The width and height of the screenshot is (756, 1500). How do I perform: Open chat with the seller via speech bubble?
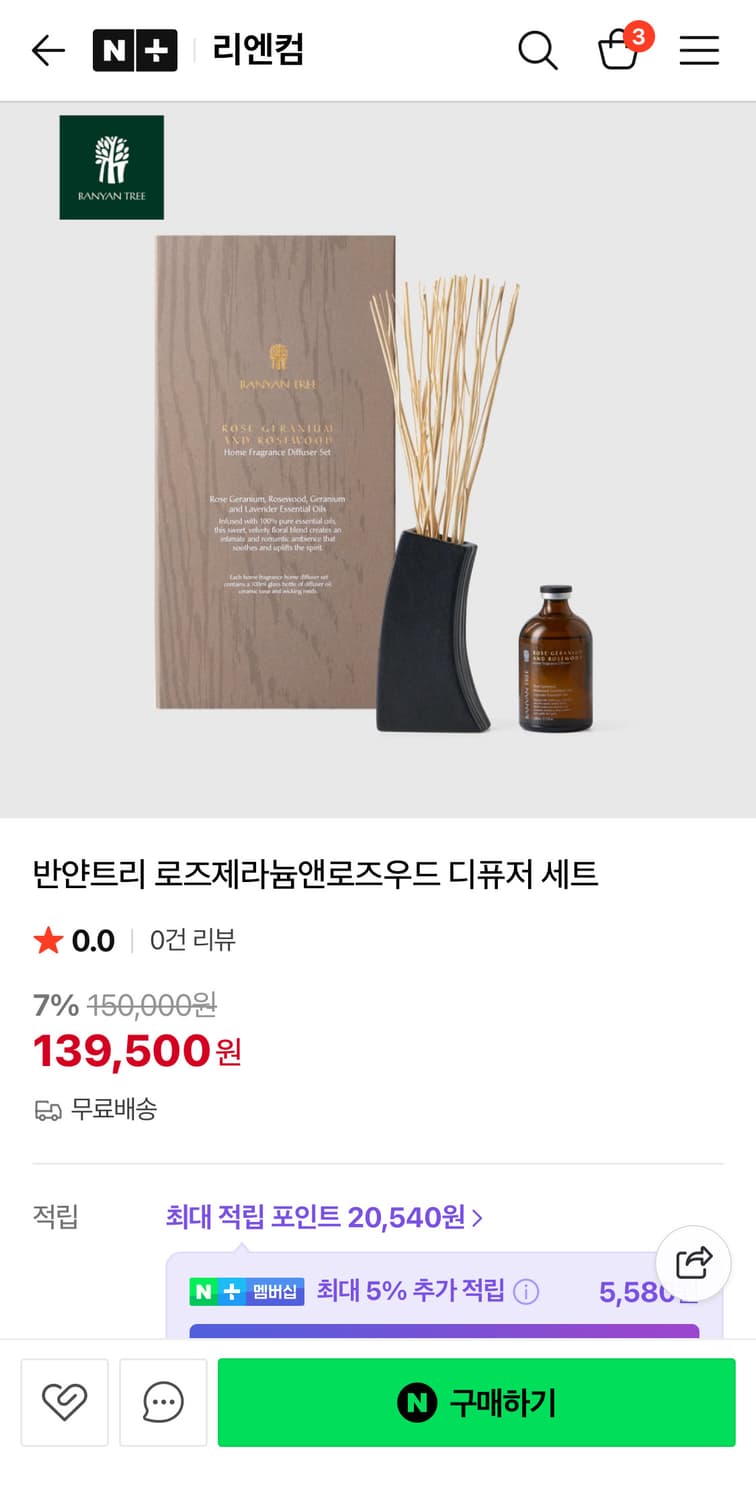(x=163, y=1402)
